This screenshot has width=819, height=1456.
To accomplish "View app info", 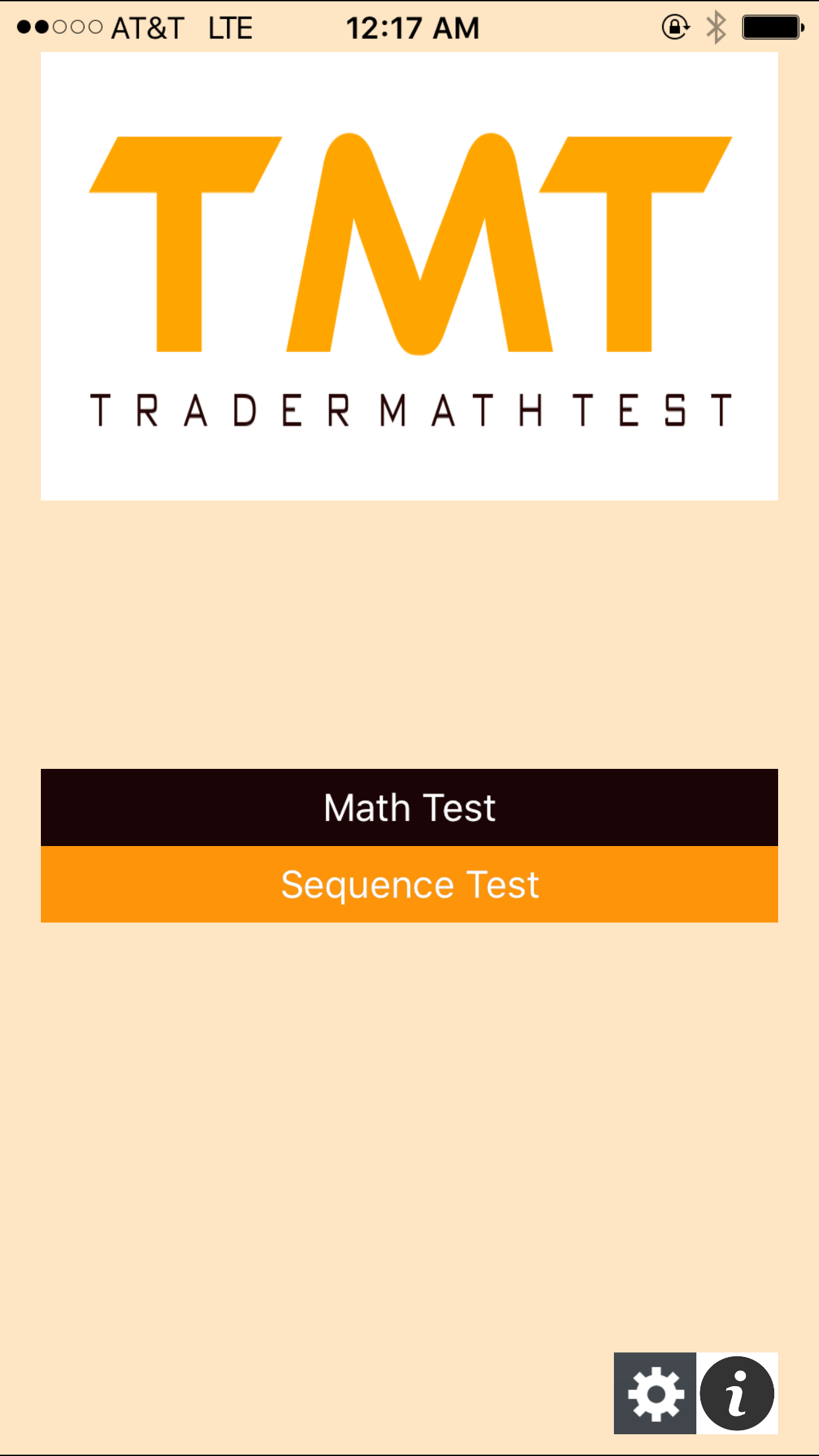I will [737, 1393].
